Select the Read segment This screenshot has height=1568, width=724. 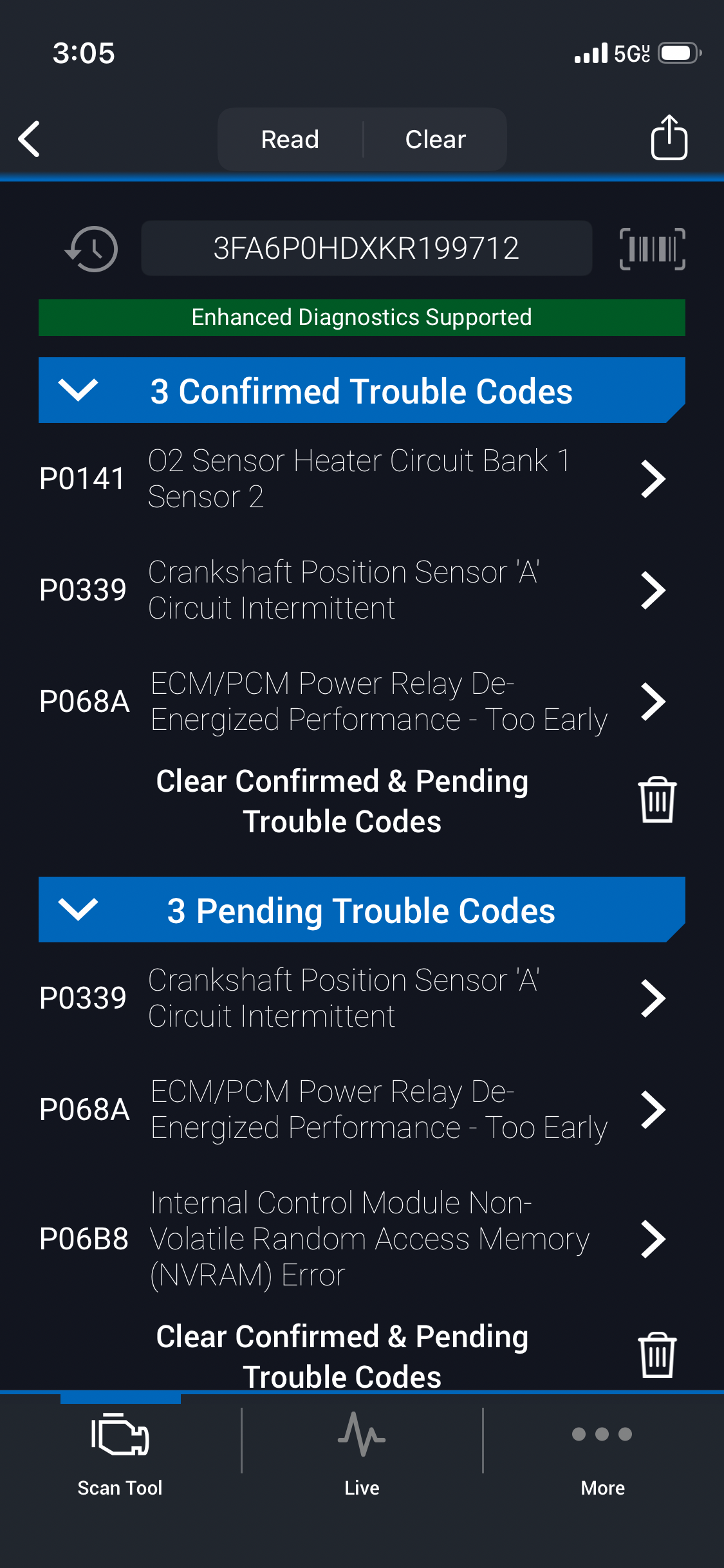pyautogui.click(x=290, y=140)
